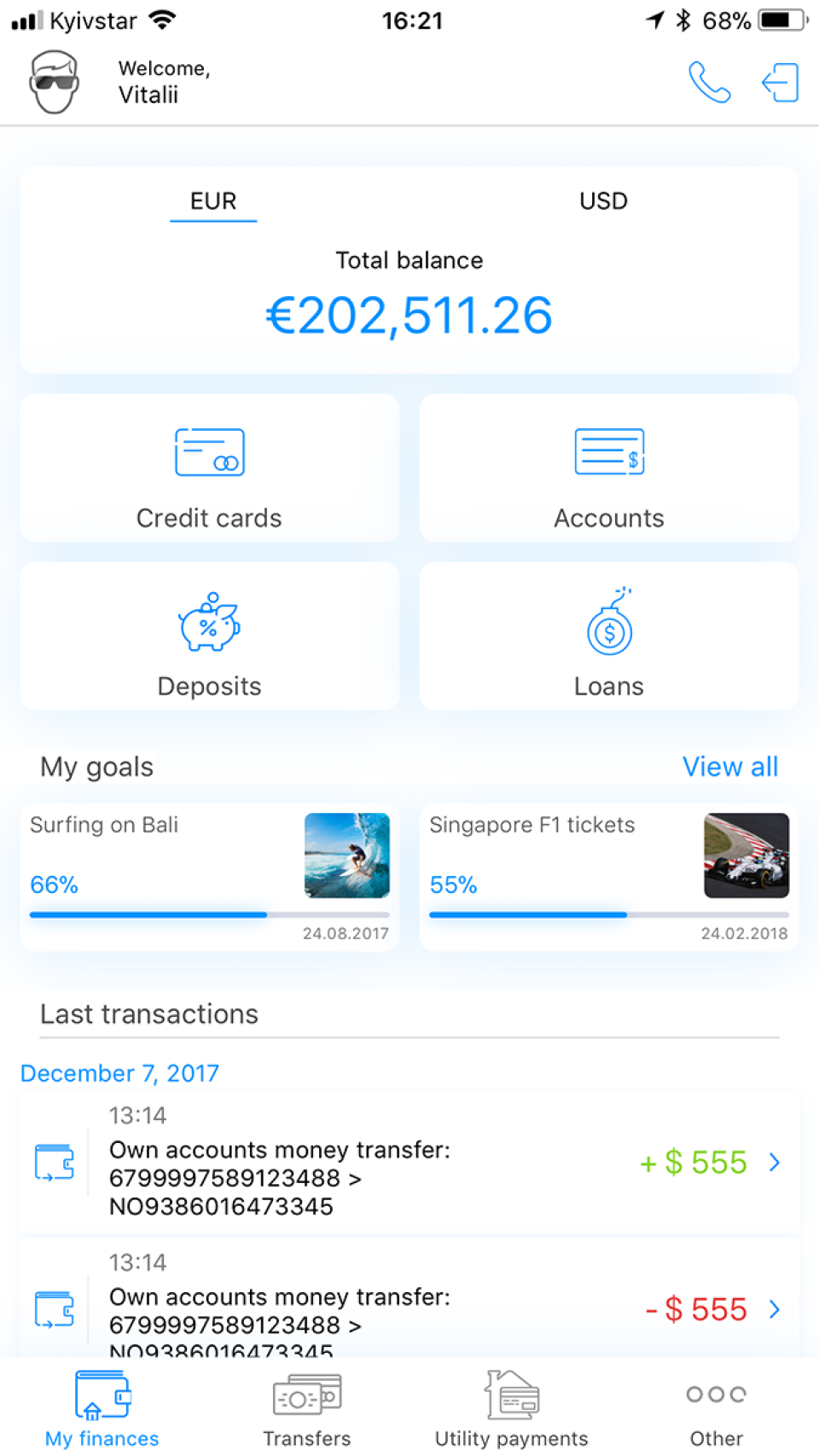819x1456 pixels.
Task: Open profile avatar of Vitalii
Action: pyautogui.click(x=55, y=82)
